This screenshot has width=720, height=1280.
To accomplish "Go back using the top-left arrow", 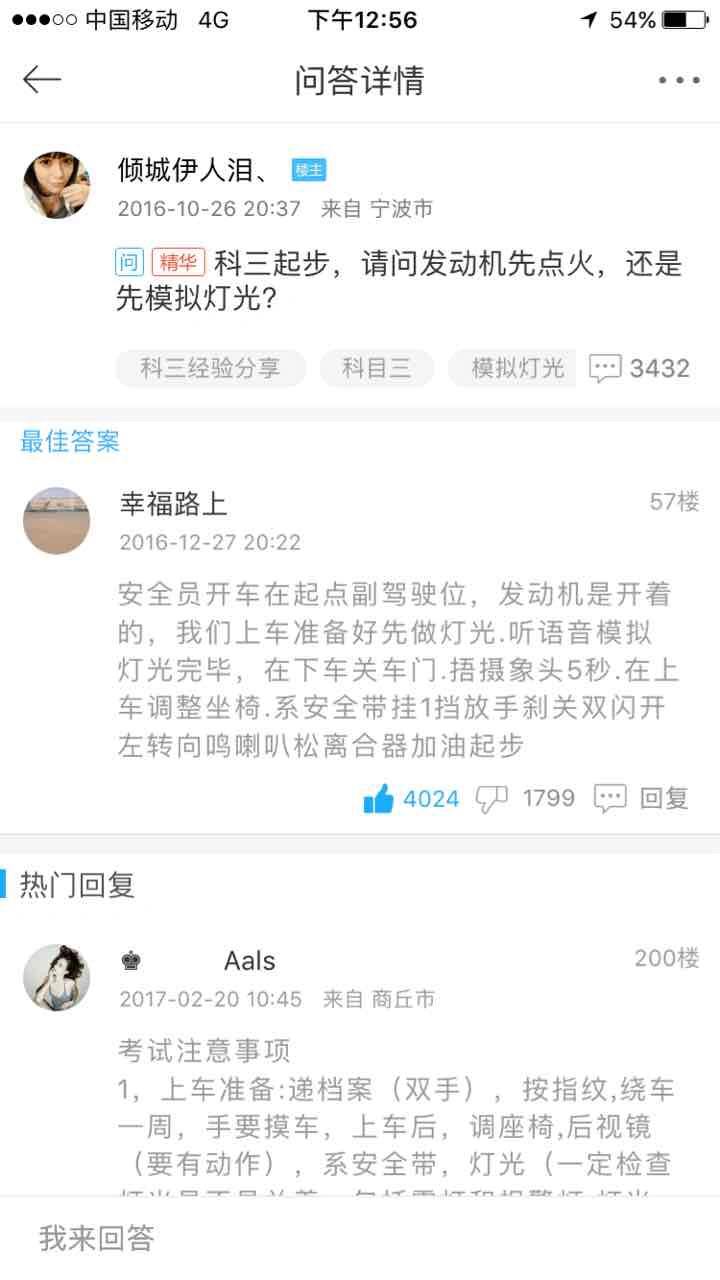I will pyautogui.click(x=42, y=80).
